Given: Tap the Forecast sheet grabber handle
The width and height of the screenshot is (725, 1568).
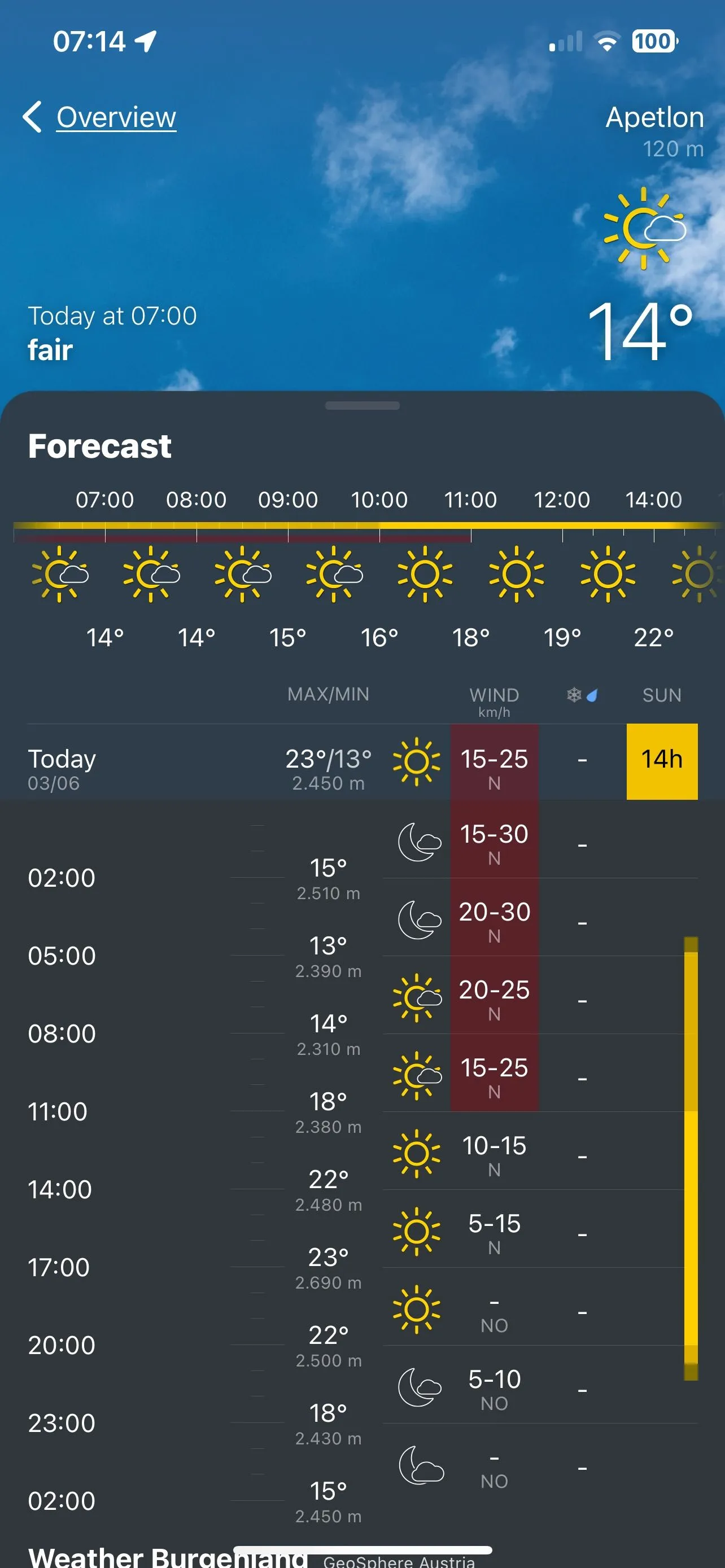Looking at the screenshot, I should pyautogui.click(x=362, y=405).
